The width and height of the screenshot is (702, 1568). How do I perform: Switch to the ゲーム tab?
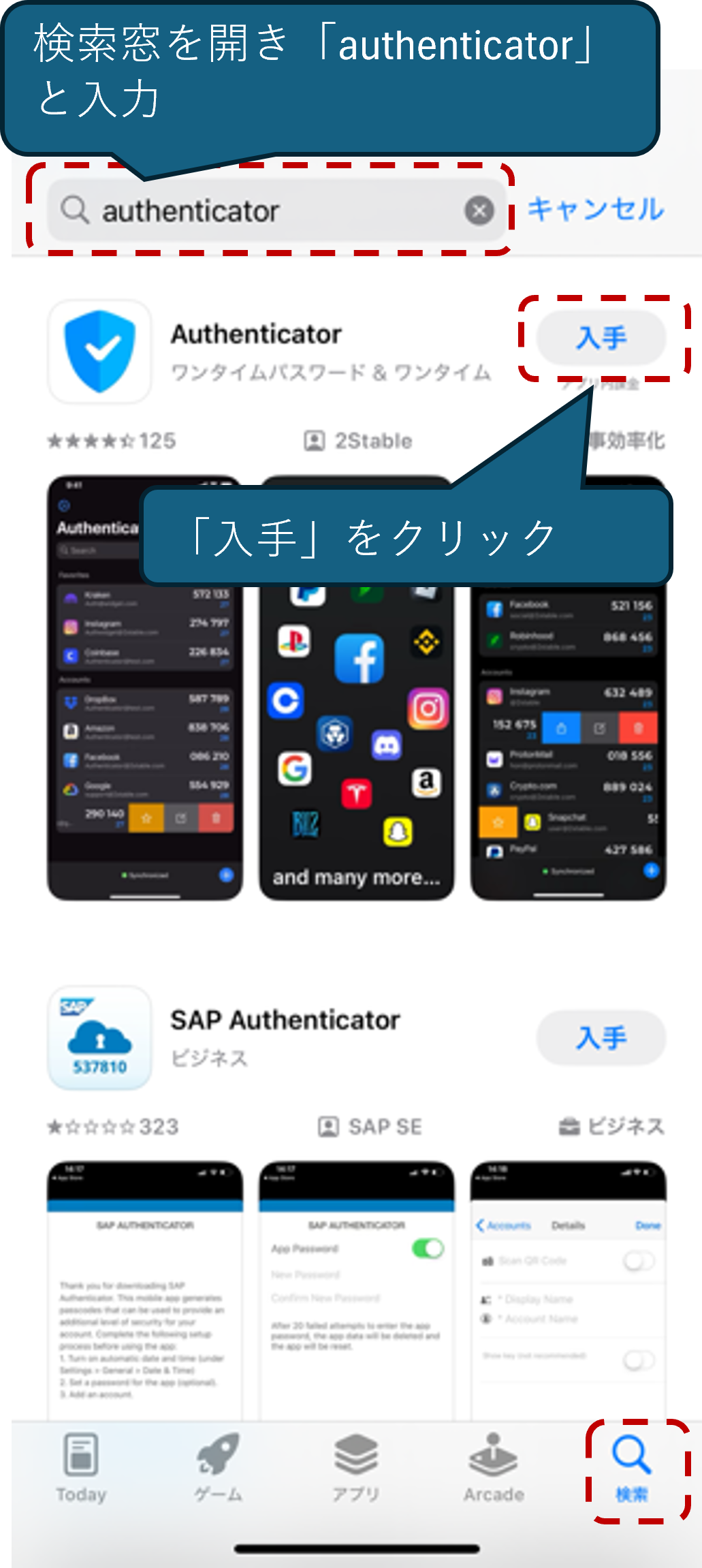(219, 1468)
